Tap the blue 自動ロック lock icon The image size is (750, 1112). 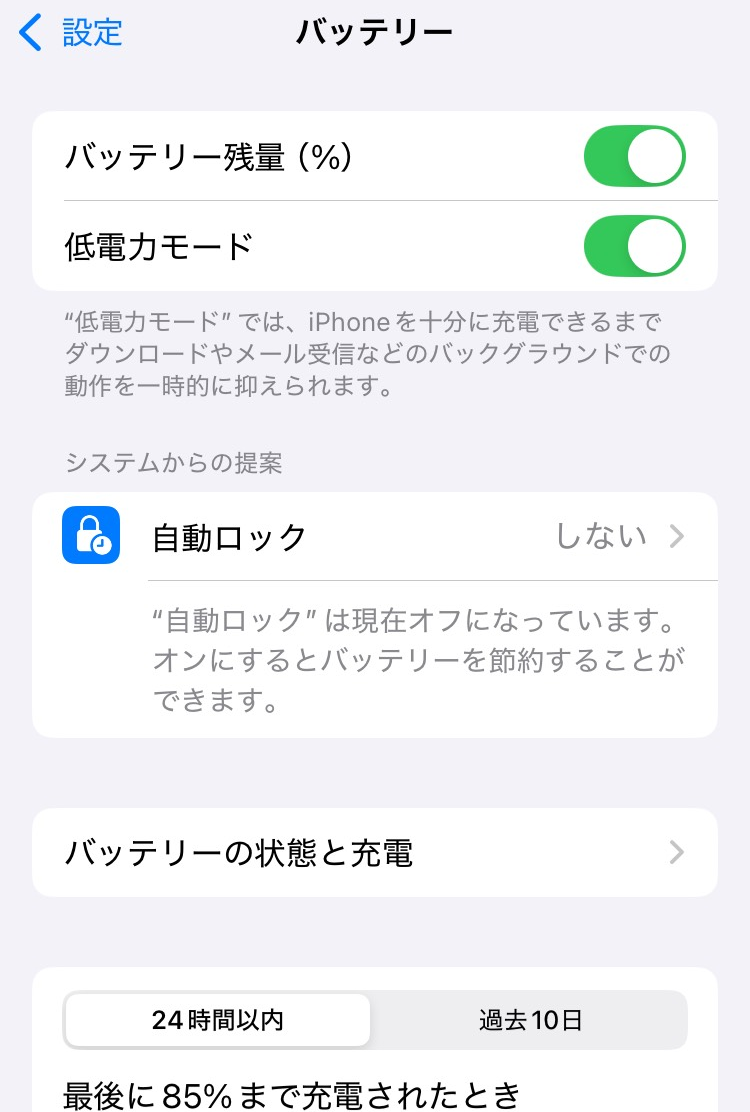click(91, 536)
